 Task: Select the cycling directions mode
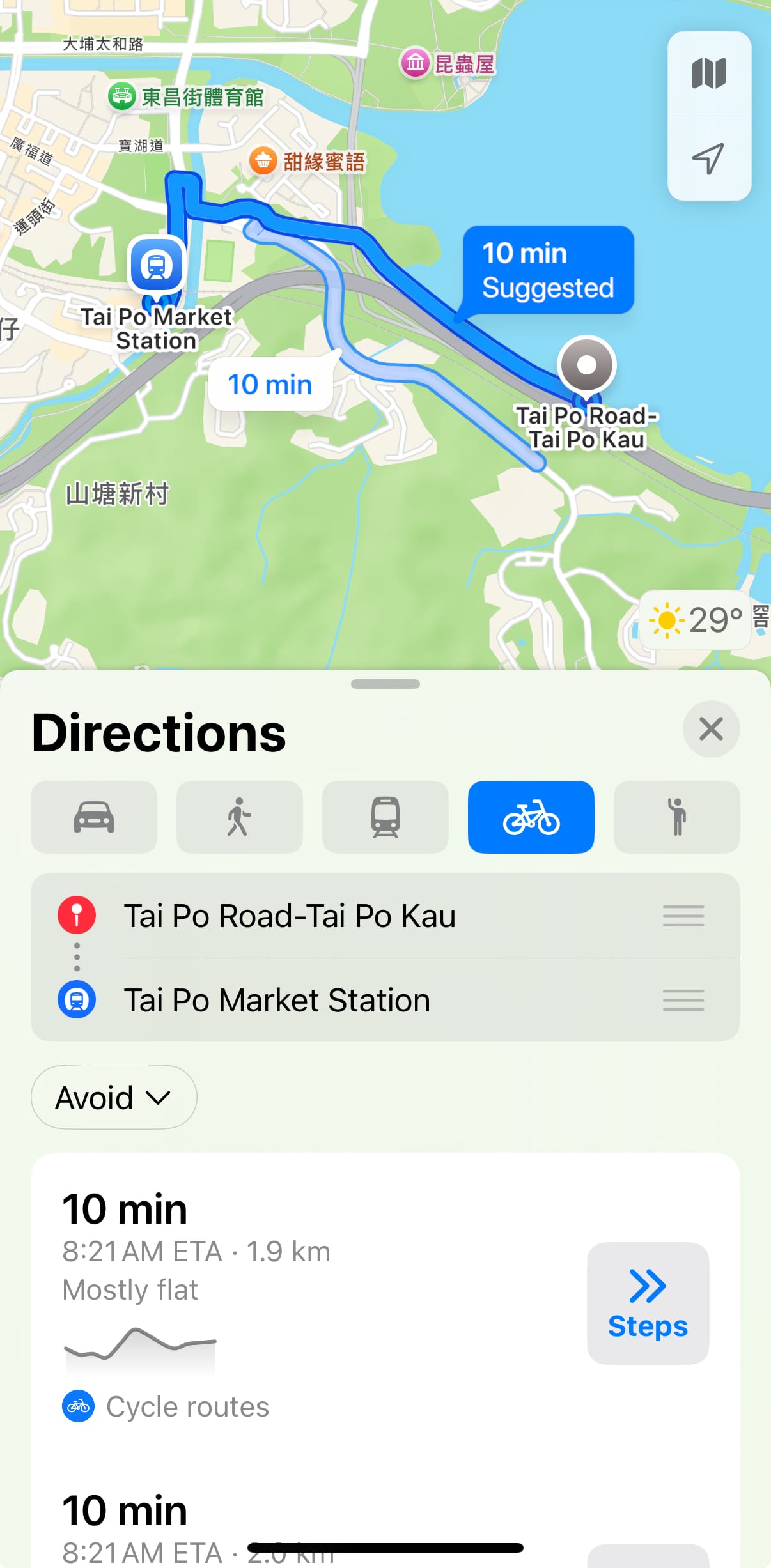(x=531, y=817)
